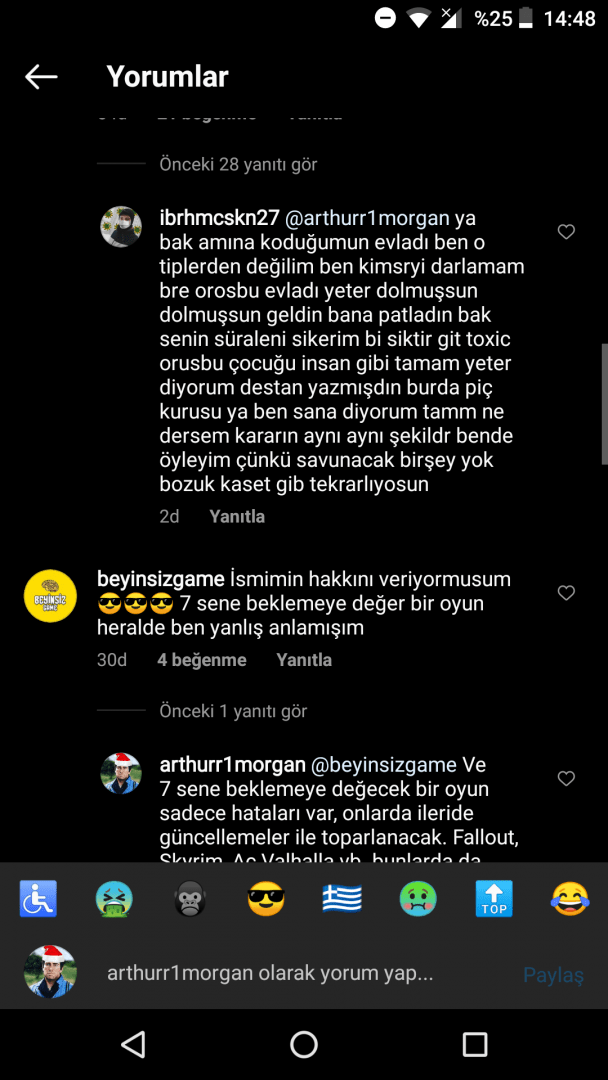The width and height of the screenshot is (608, 1080).
Task: Like arthurr1morgan's reply to beyinsizgame
Action: [566, 778]
